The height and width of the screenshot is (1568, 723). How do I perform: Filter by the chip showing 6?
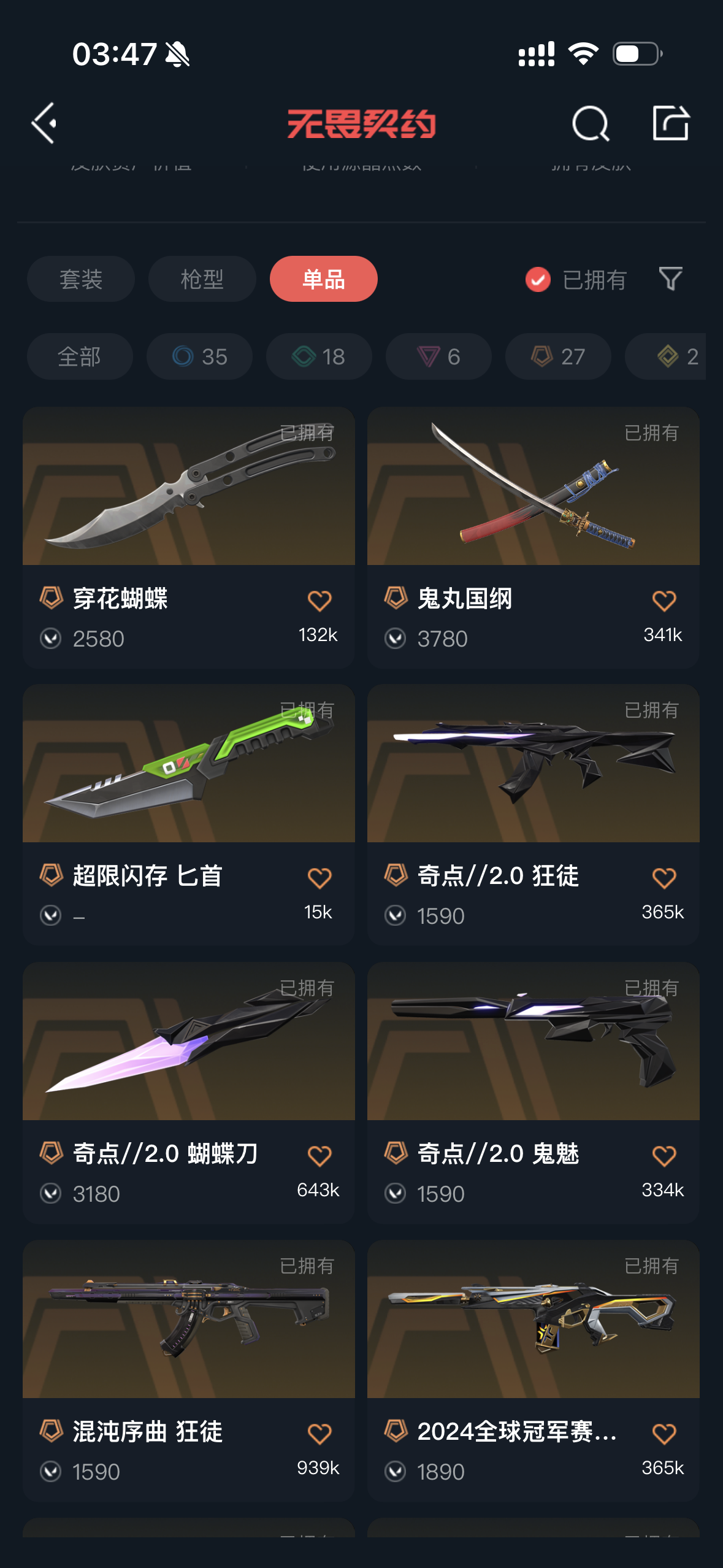click(x=438, y=356)
